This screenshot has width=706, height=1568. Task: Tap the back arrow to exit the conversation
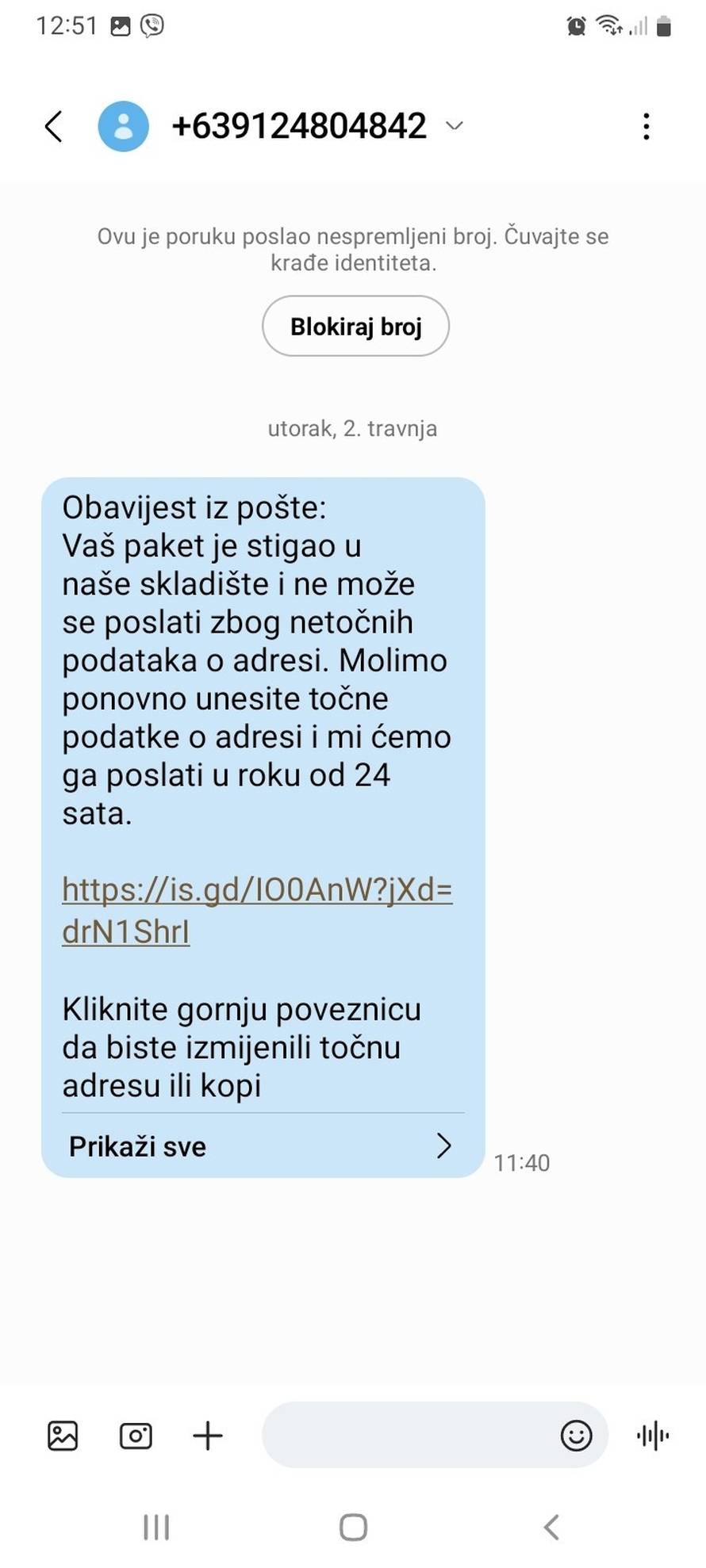[x=52, y=125]
